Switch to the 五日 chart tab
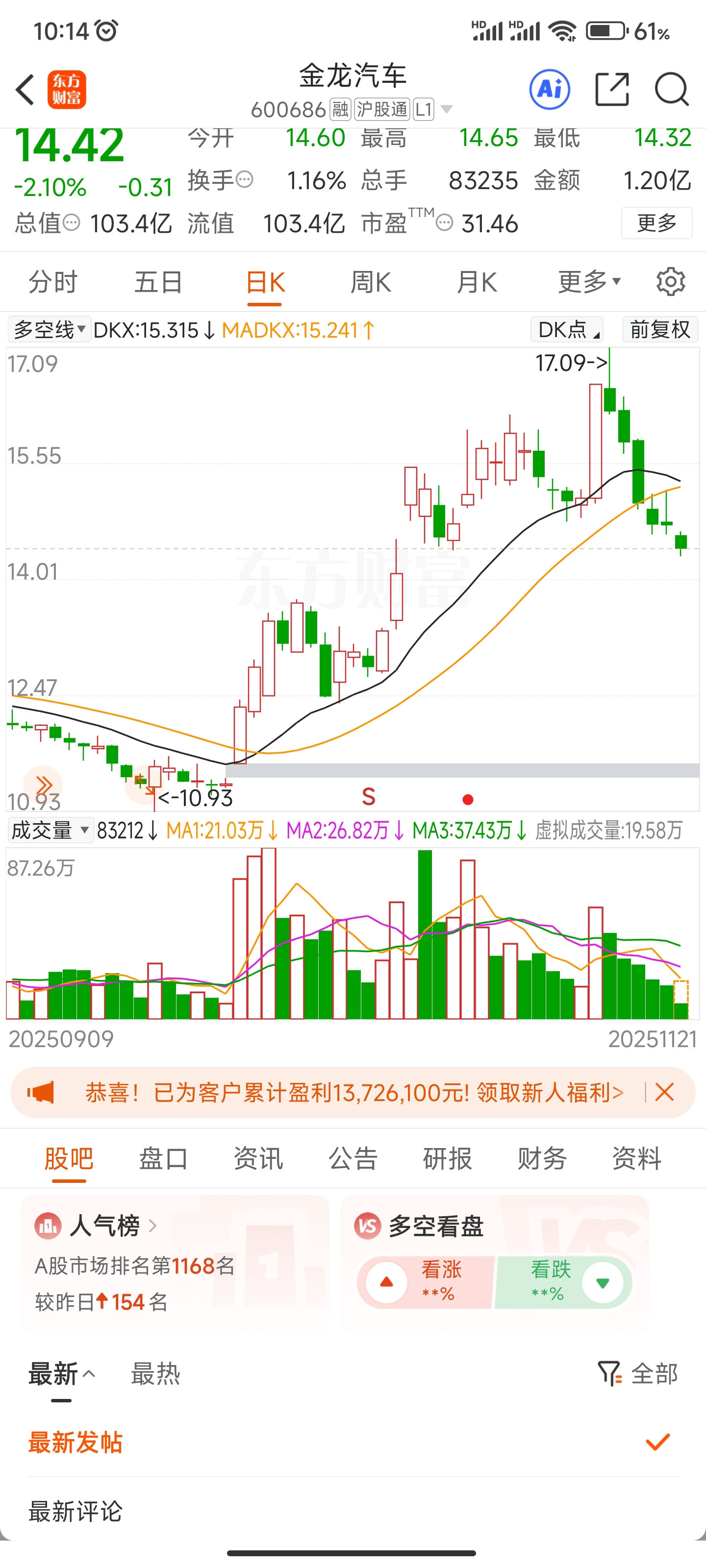 coord(158,282)
